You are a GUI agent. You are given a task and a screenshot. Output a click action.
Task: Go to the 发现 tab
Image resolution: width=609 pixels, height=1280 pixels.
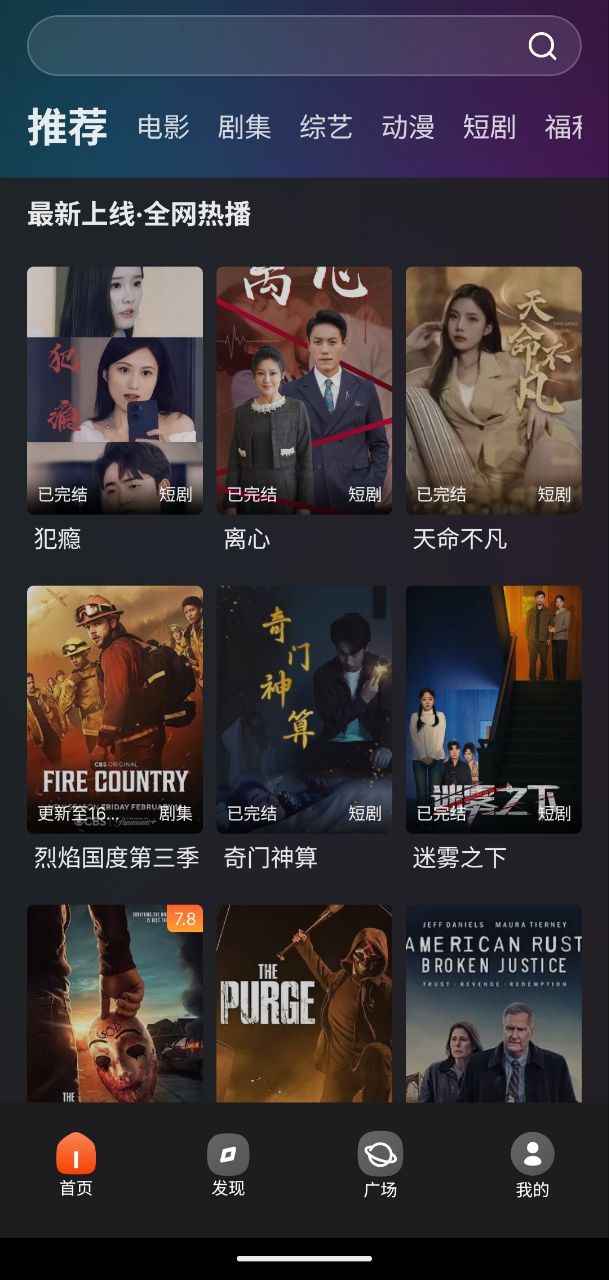click(x=228, y=1166)
